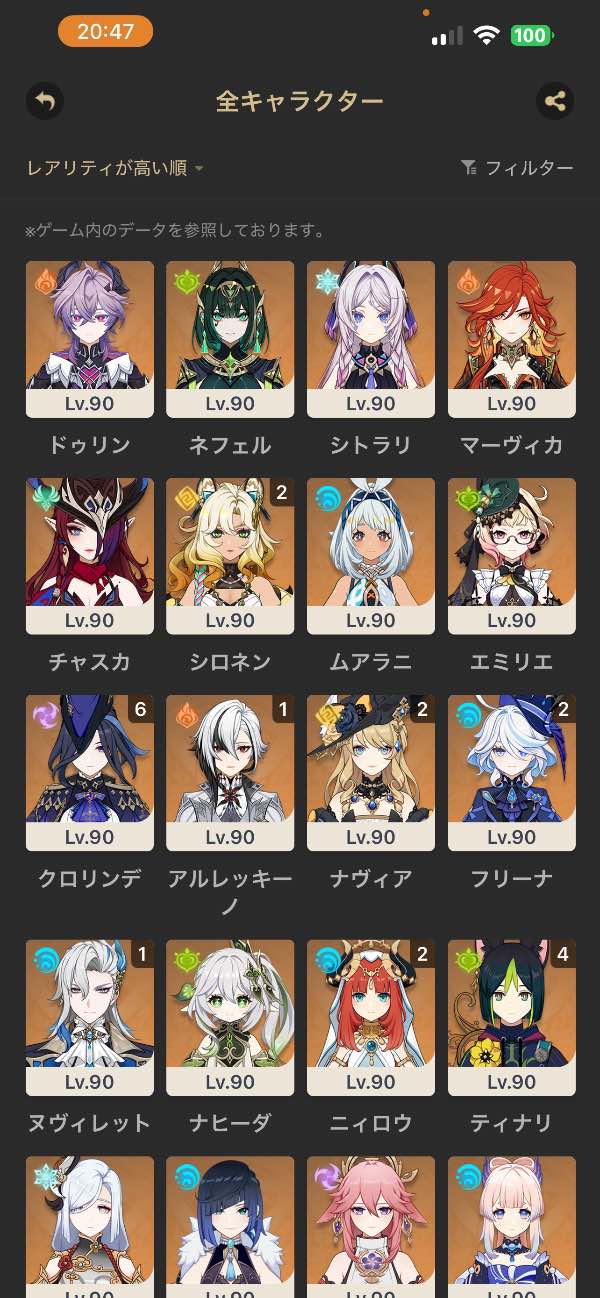Viewport: 600px width, 1298px height.
Task: Open the フィルター filter options
Action: pos(517,168)
